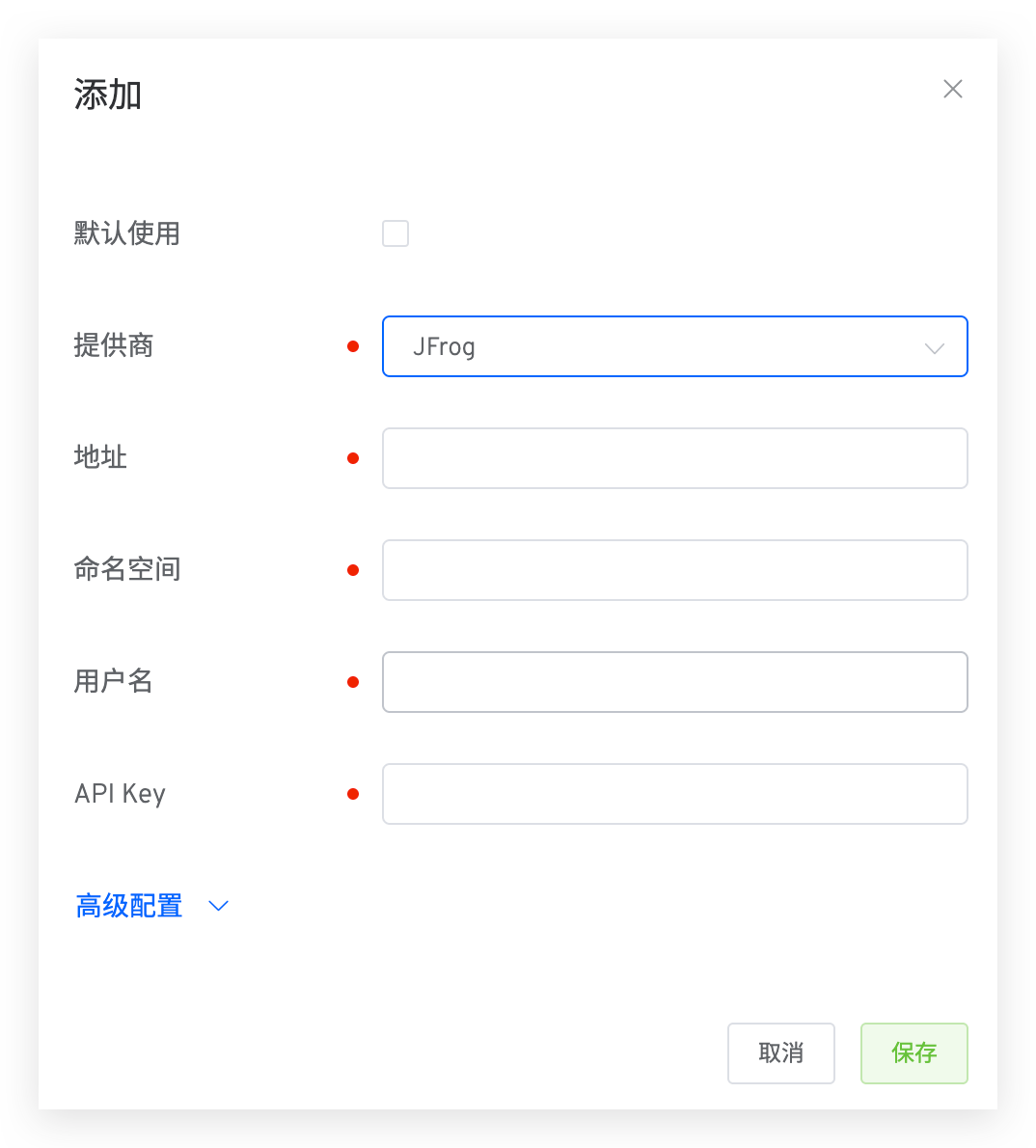This screenshot has width=1036, height=1148.
Task: Focus the 地址 input field
Action: coord(674,458)
